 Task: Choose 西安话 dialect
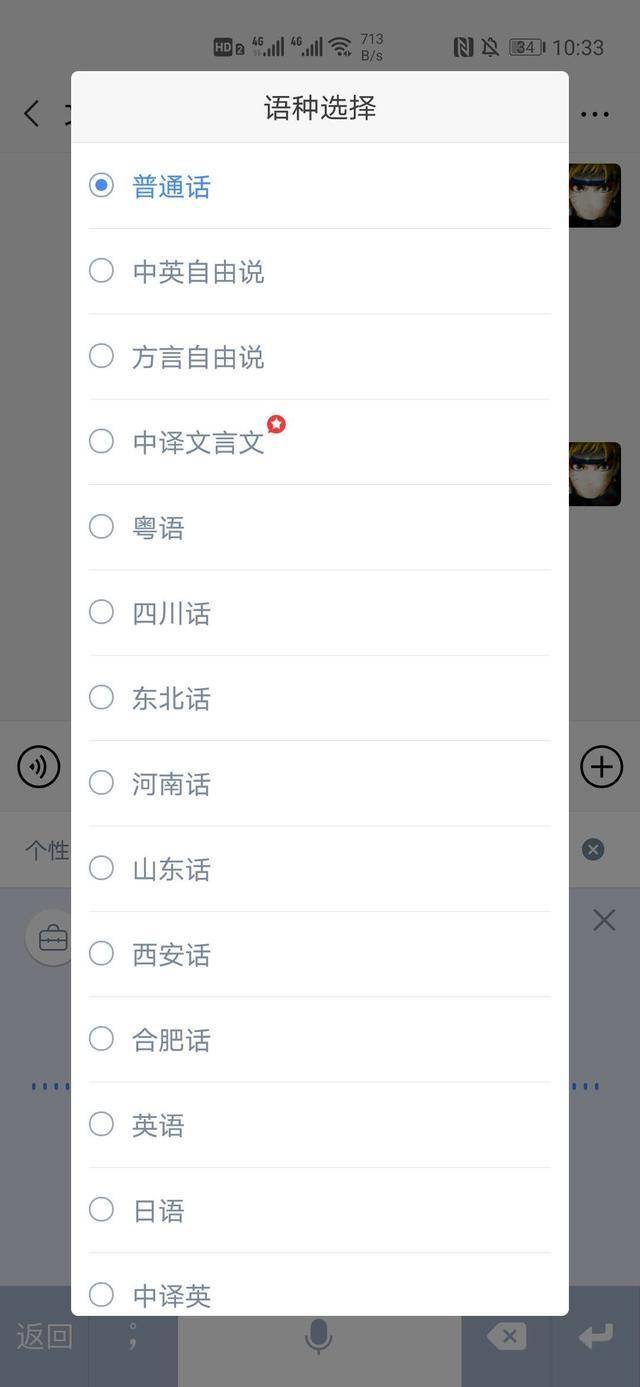(x=171, y=955)
